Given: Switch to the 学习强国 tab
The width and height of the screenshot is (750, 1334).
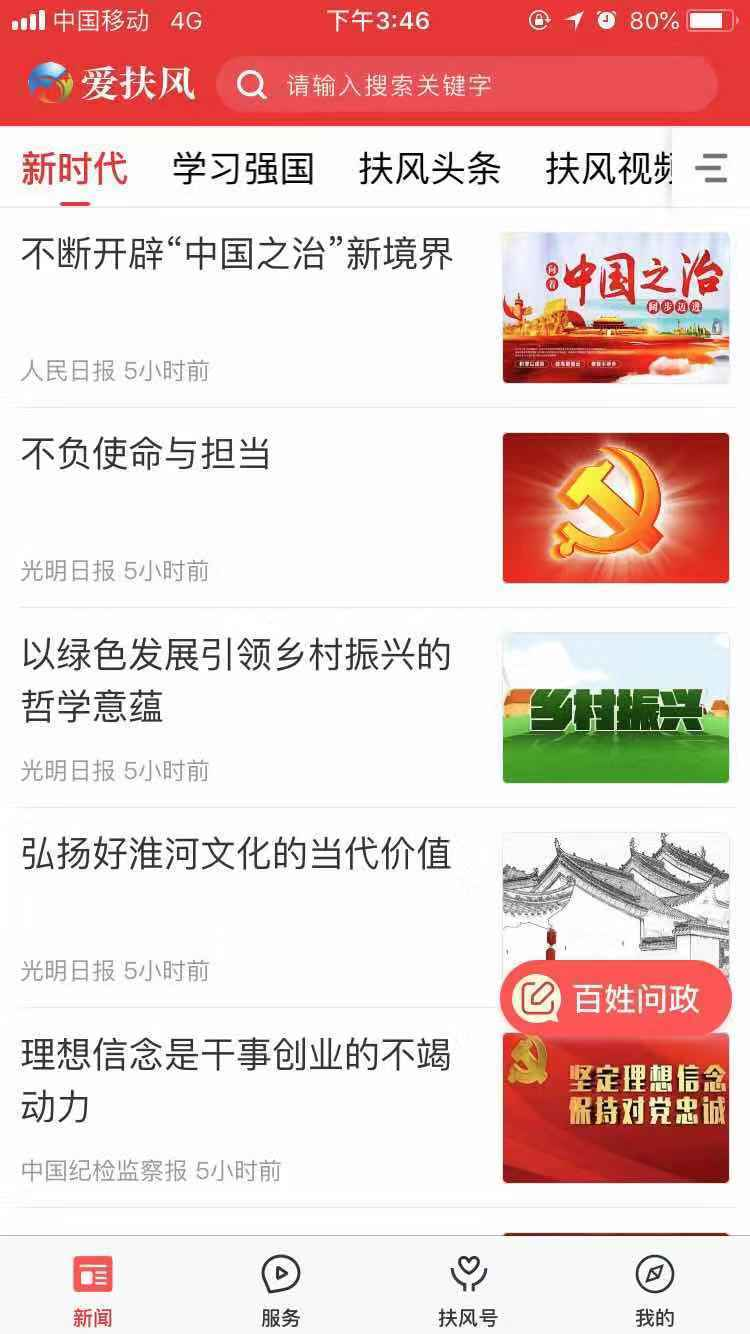Looking at the screenshot, I should click(x=243, y=168).
